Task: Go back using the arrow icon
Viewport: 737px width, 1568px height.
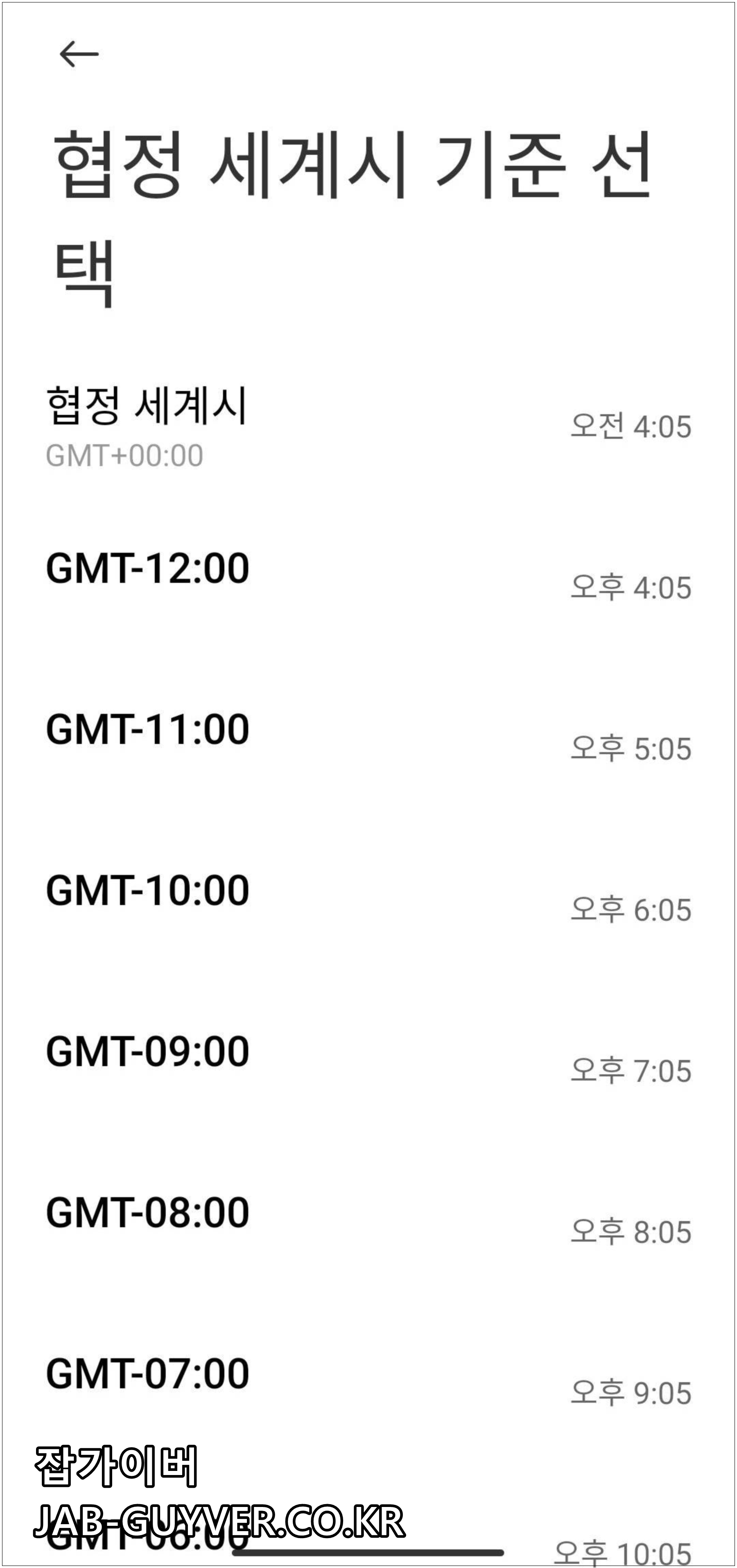Action: coord(79,54)
